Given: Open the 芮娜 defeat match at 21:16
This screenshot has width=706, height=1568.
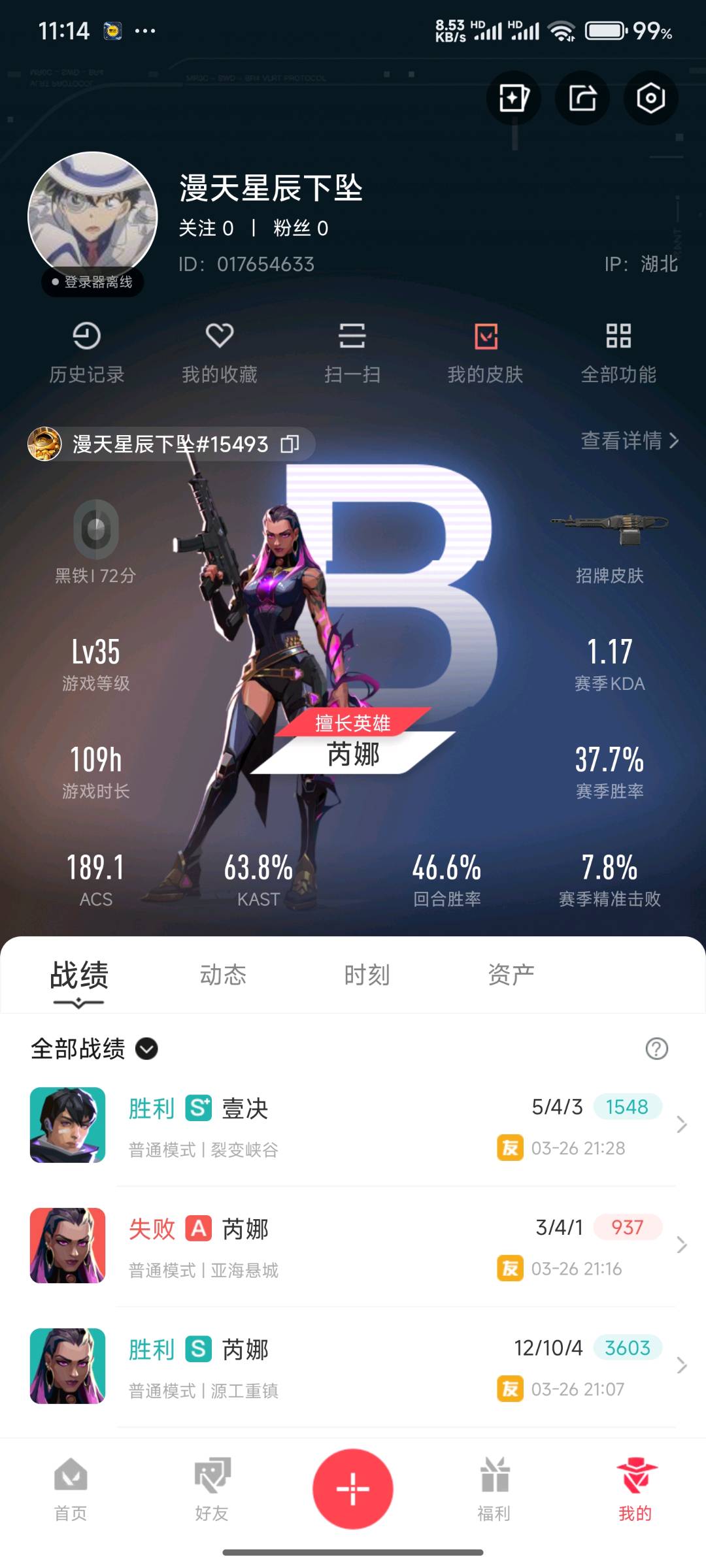Looking at the screenshot, I should pos(353,1246).
